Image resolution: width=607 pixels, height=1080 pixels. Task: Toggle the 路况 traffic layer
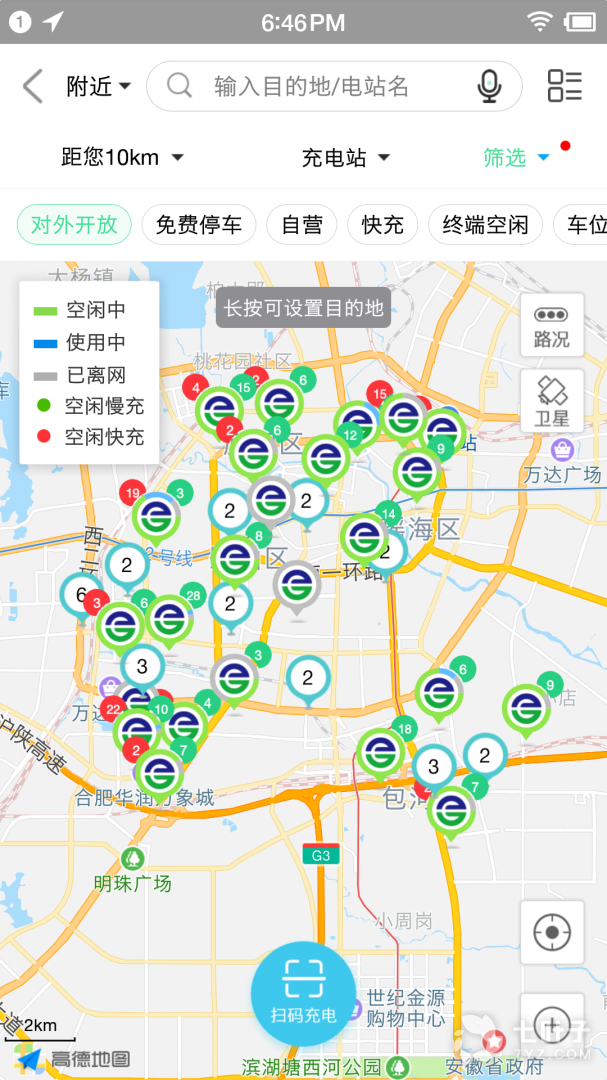(552, 324)
